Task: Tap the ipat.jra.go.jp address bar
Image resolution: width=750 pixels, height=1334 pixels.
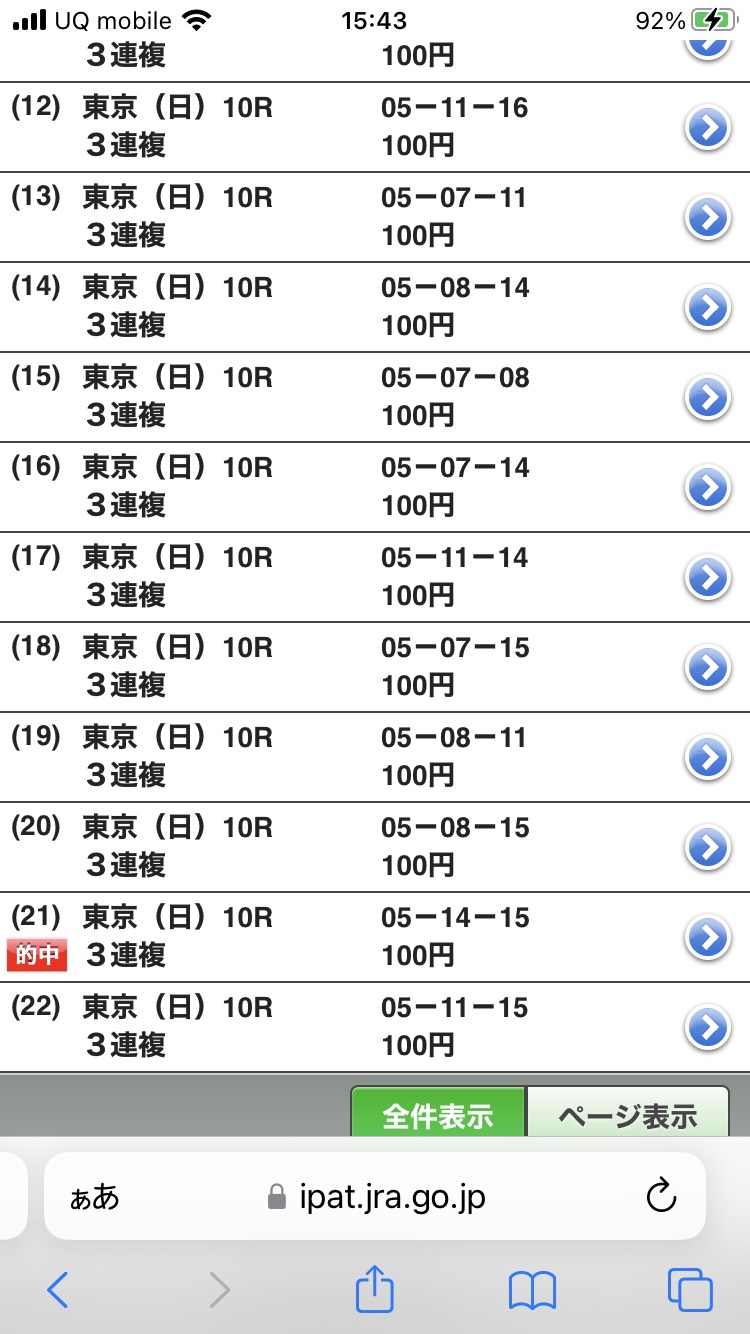Action: (380, 1196)
